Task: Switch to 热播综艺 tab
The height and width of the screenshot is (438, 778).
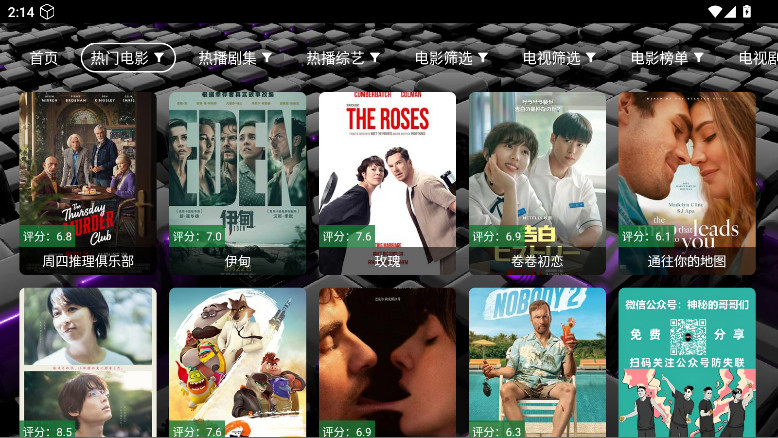Action: point(343,58)
